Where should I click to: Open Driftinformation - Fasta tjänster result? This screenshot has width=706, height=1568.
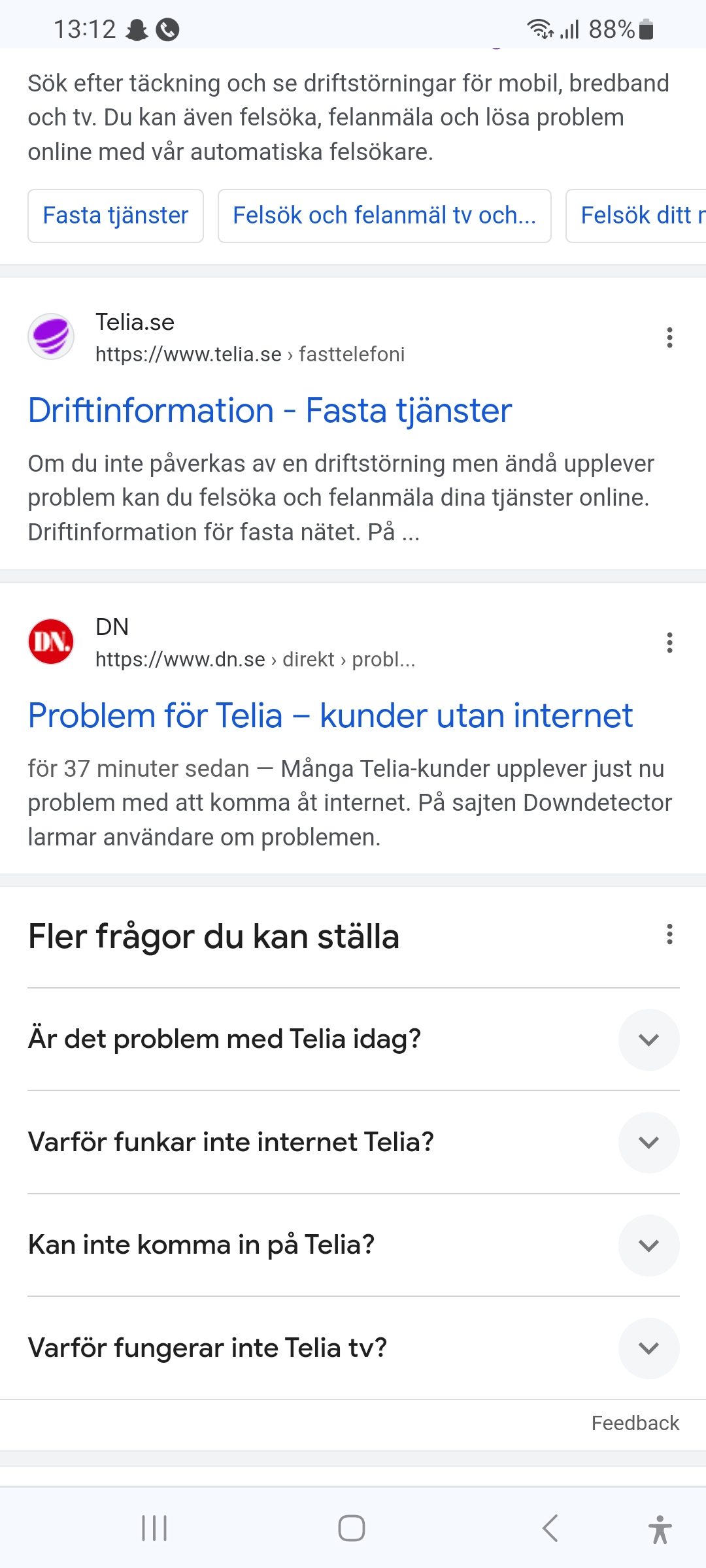269,410
